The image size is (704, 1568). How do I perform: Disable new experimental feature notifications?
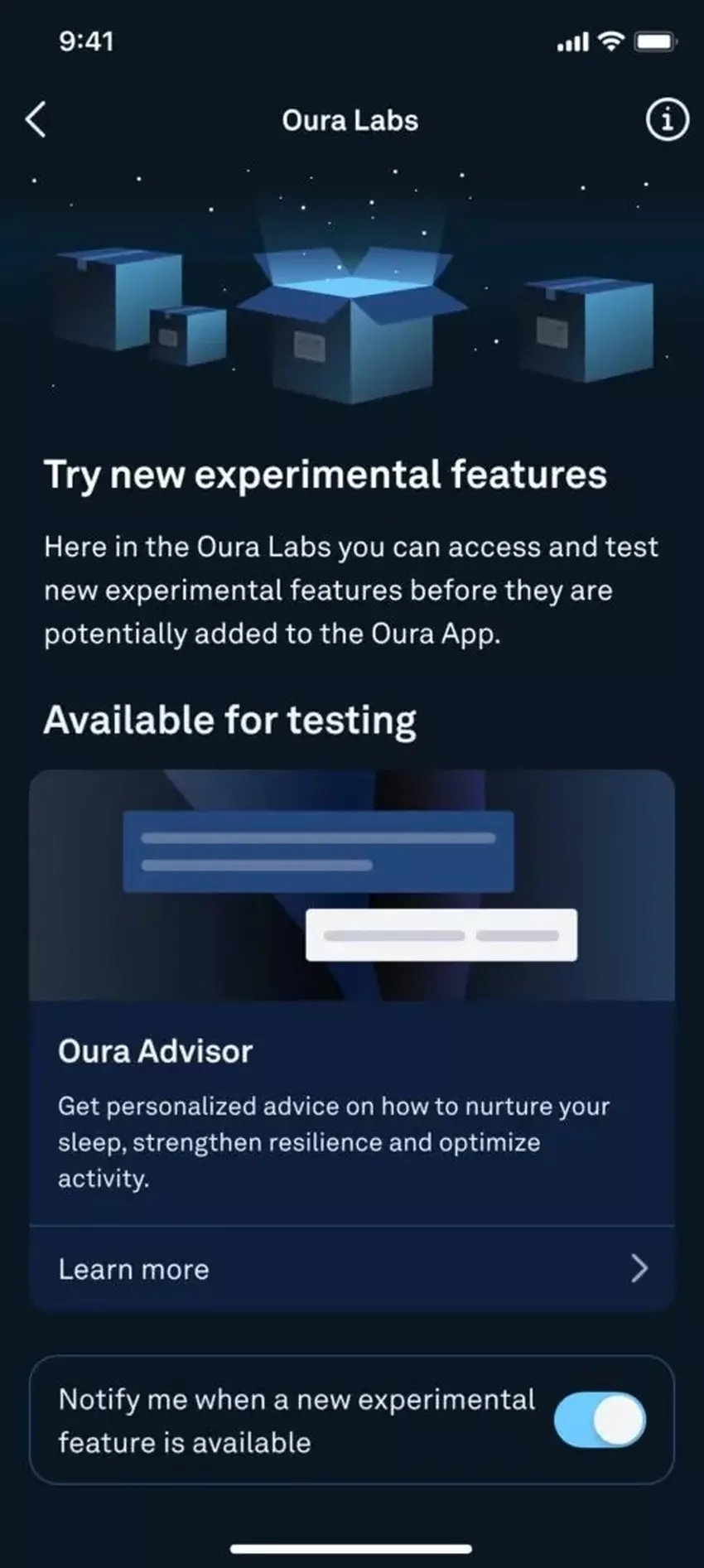click(600, 1421)
